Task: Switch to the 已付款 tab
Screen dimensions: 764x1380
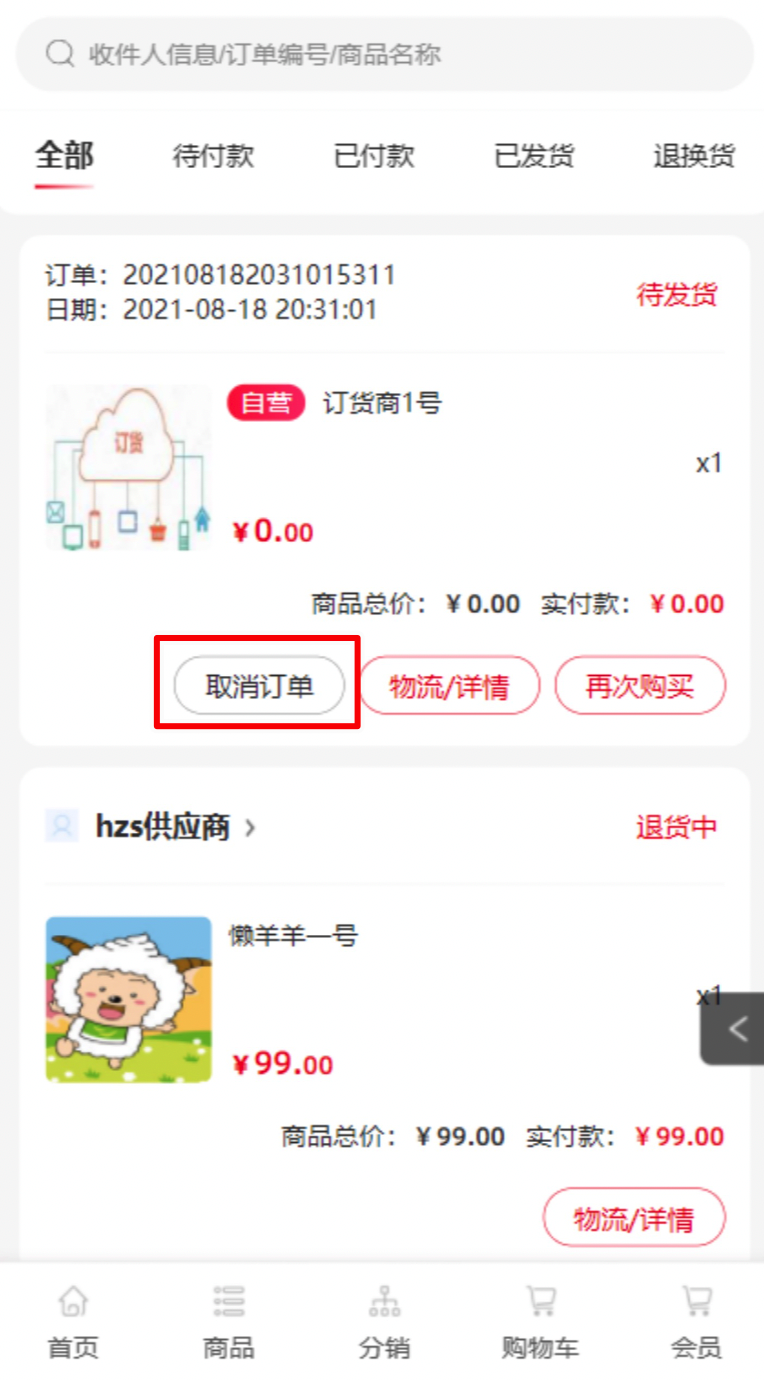Action: (374, 156)
